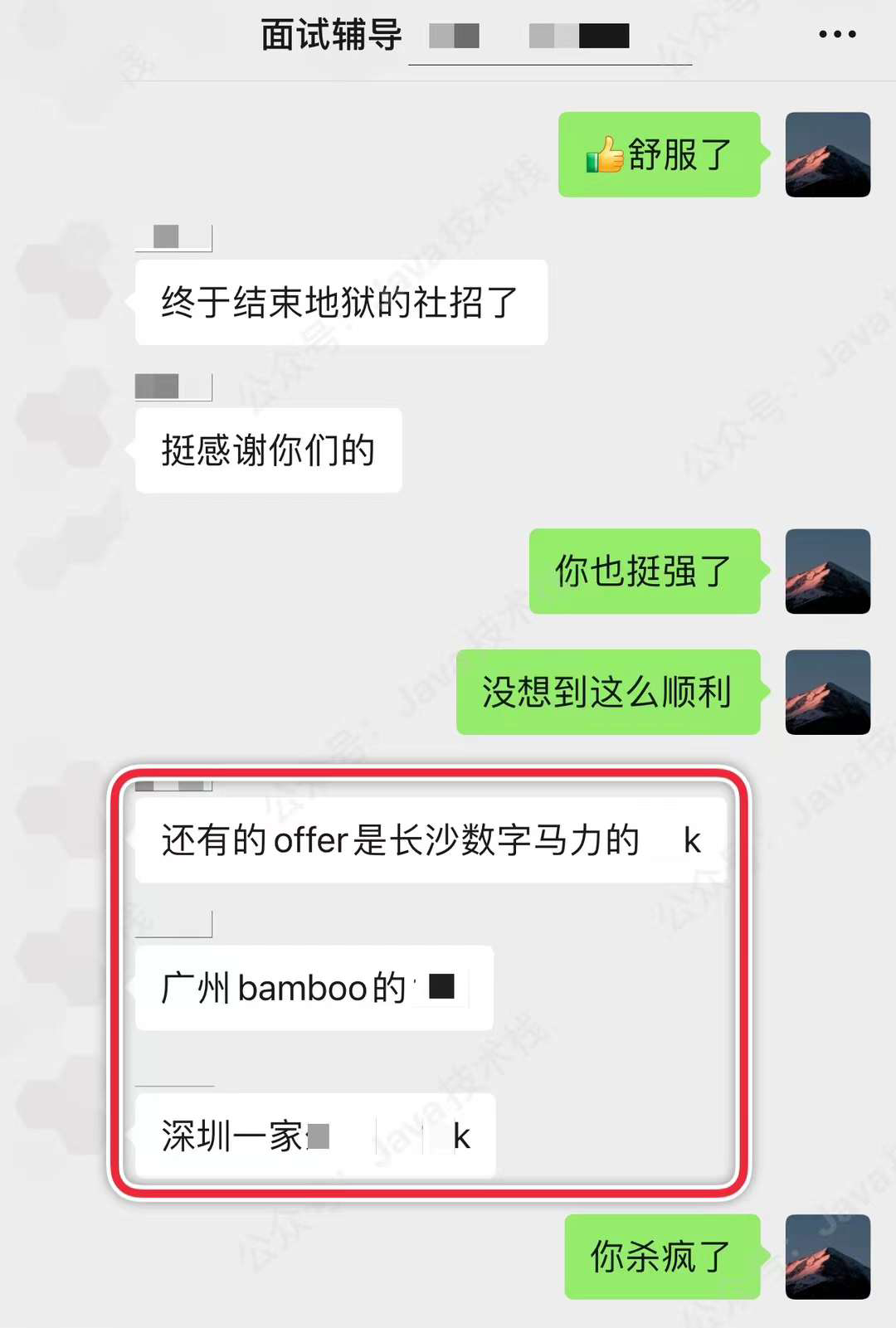896x1328 pixels.
Task: Open the chat's overflow menu
Action: click(836, 34)
